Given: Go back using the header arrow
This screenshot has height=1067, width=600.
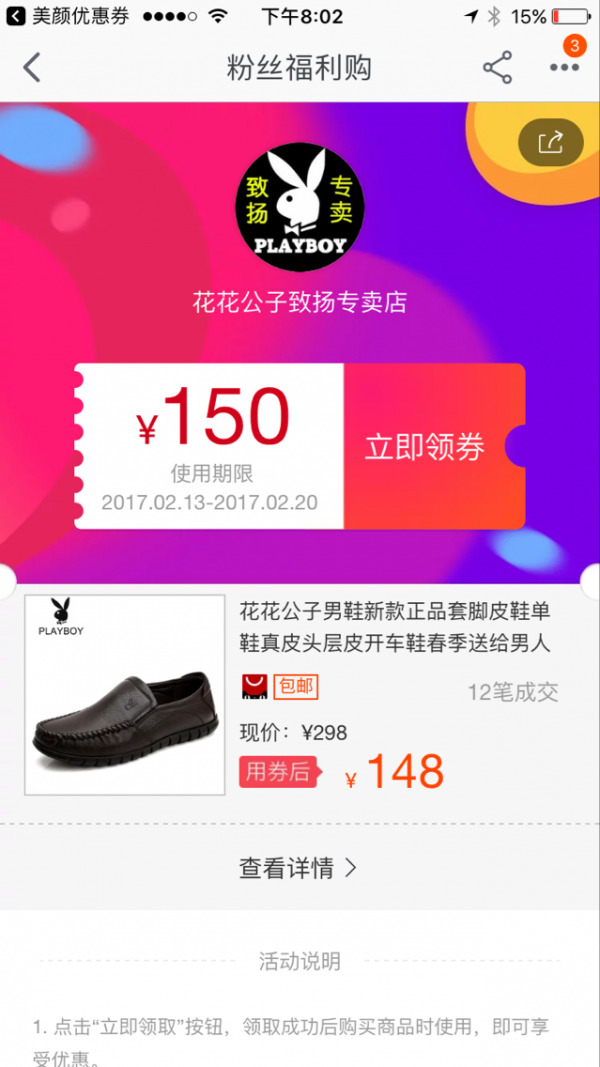Looking at the screenshot, I should 32,68.
